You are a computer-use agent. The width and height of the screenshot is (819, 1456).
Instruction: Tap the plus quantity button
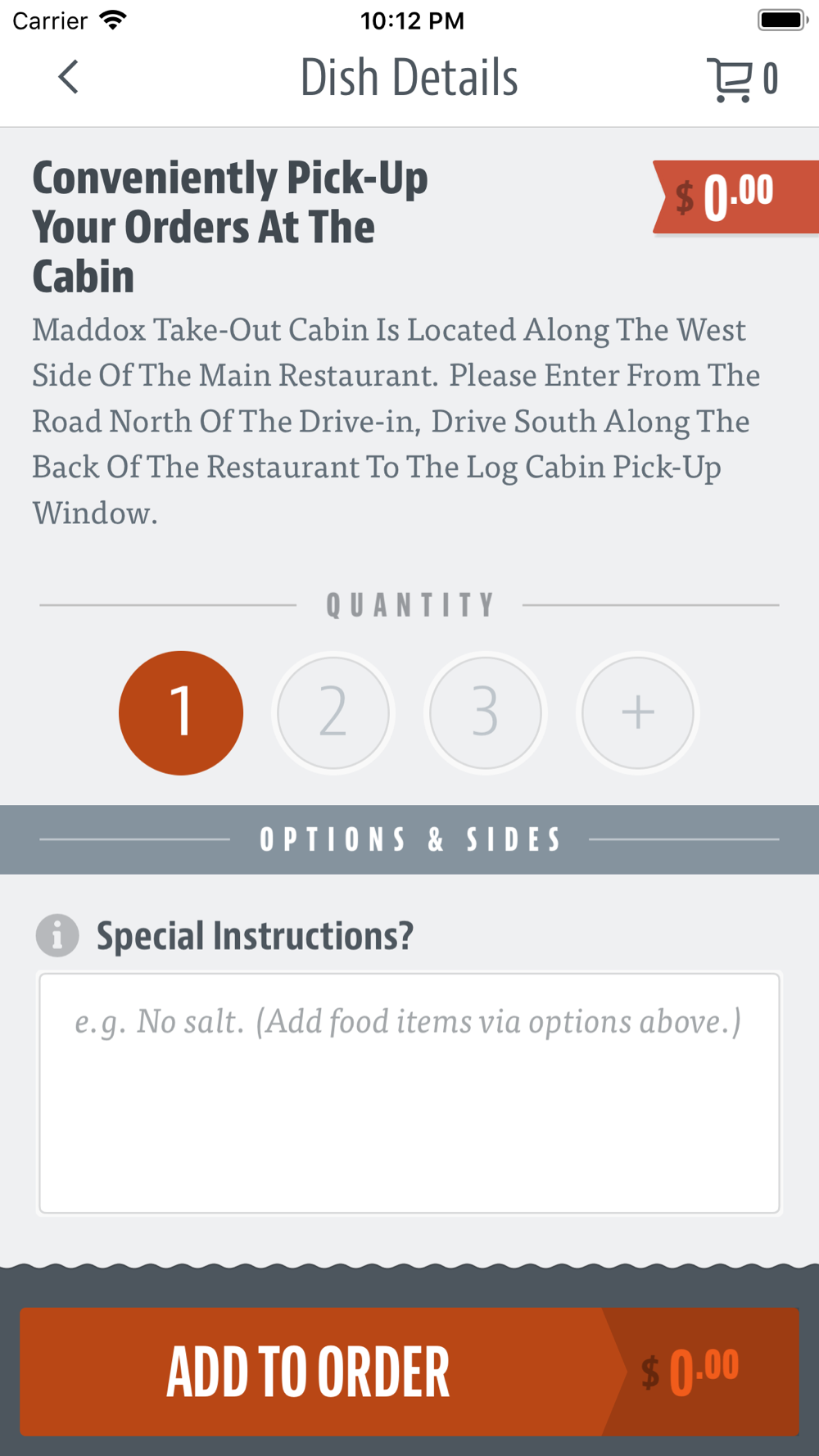point(638,712)
